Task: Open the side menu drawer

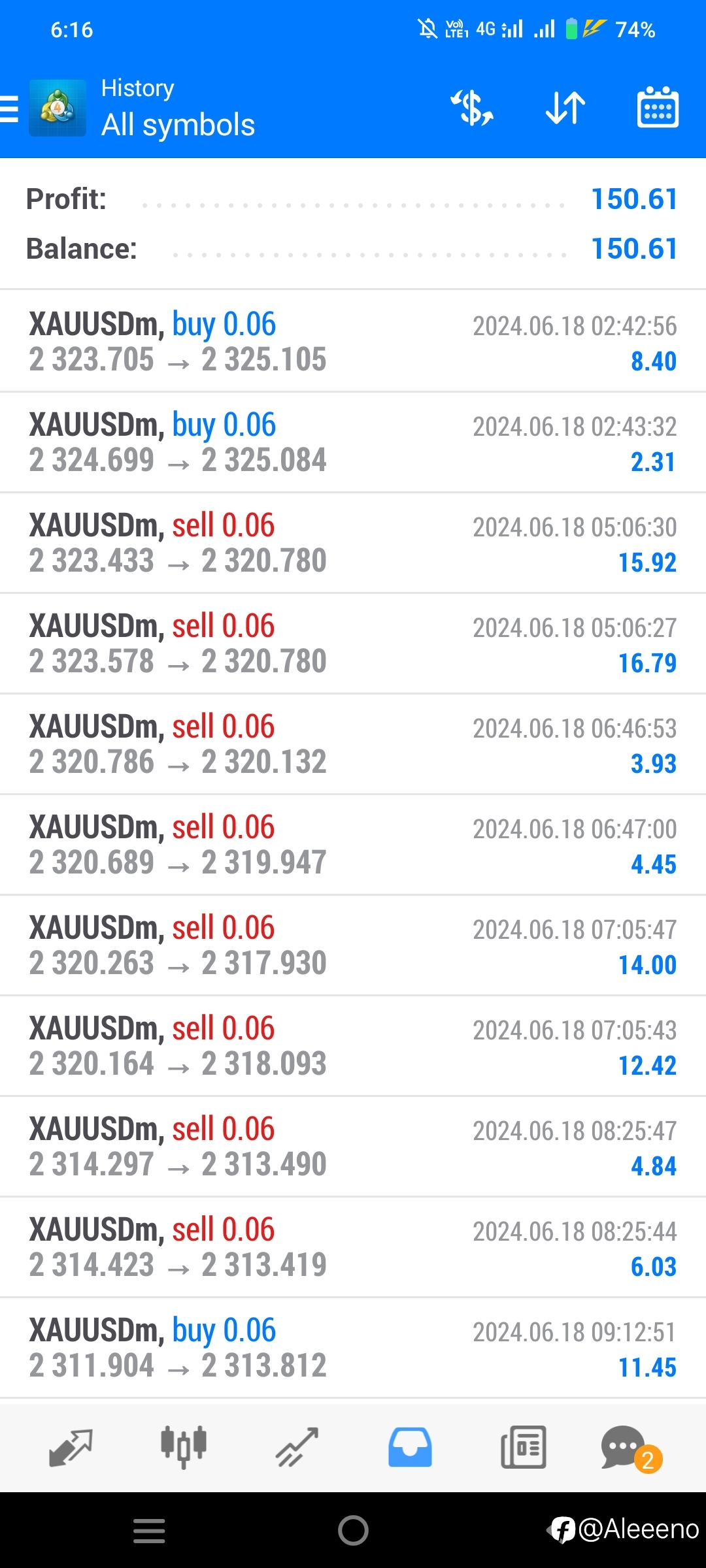Action: point(9,108)
